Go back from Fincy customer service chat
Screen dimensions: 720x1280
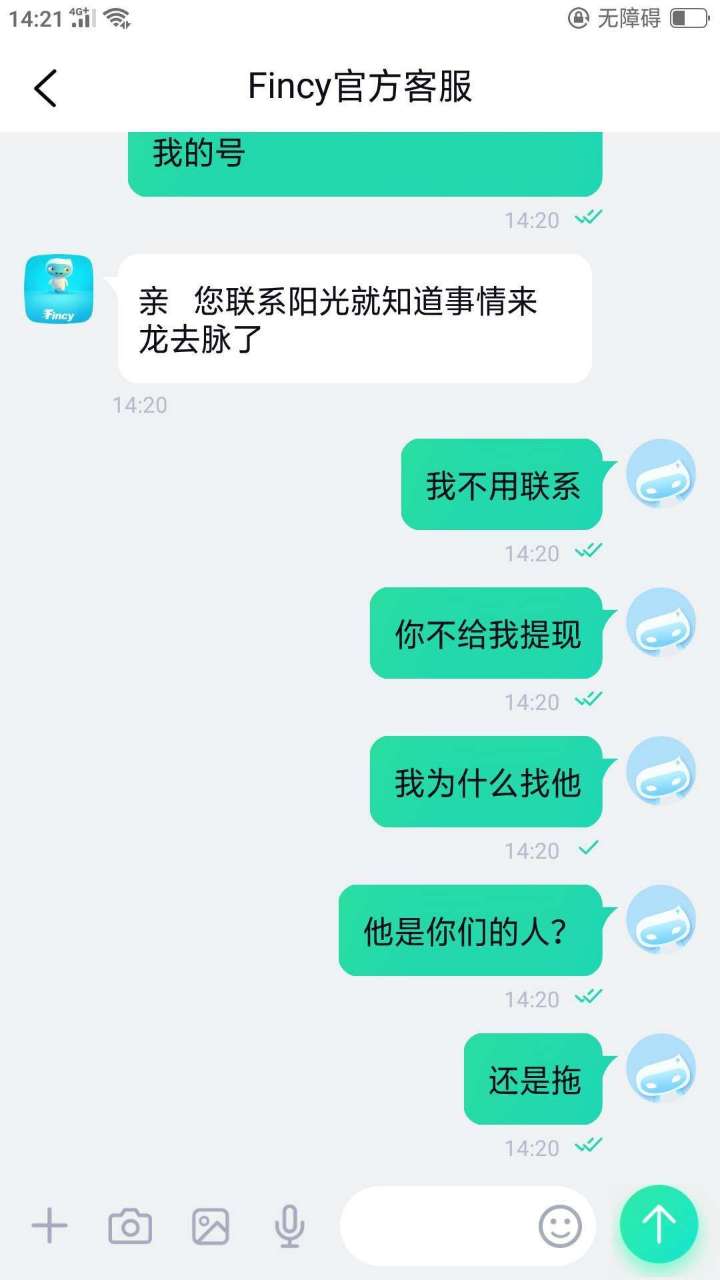pos(46,88)
